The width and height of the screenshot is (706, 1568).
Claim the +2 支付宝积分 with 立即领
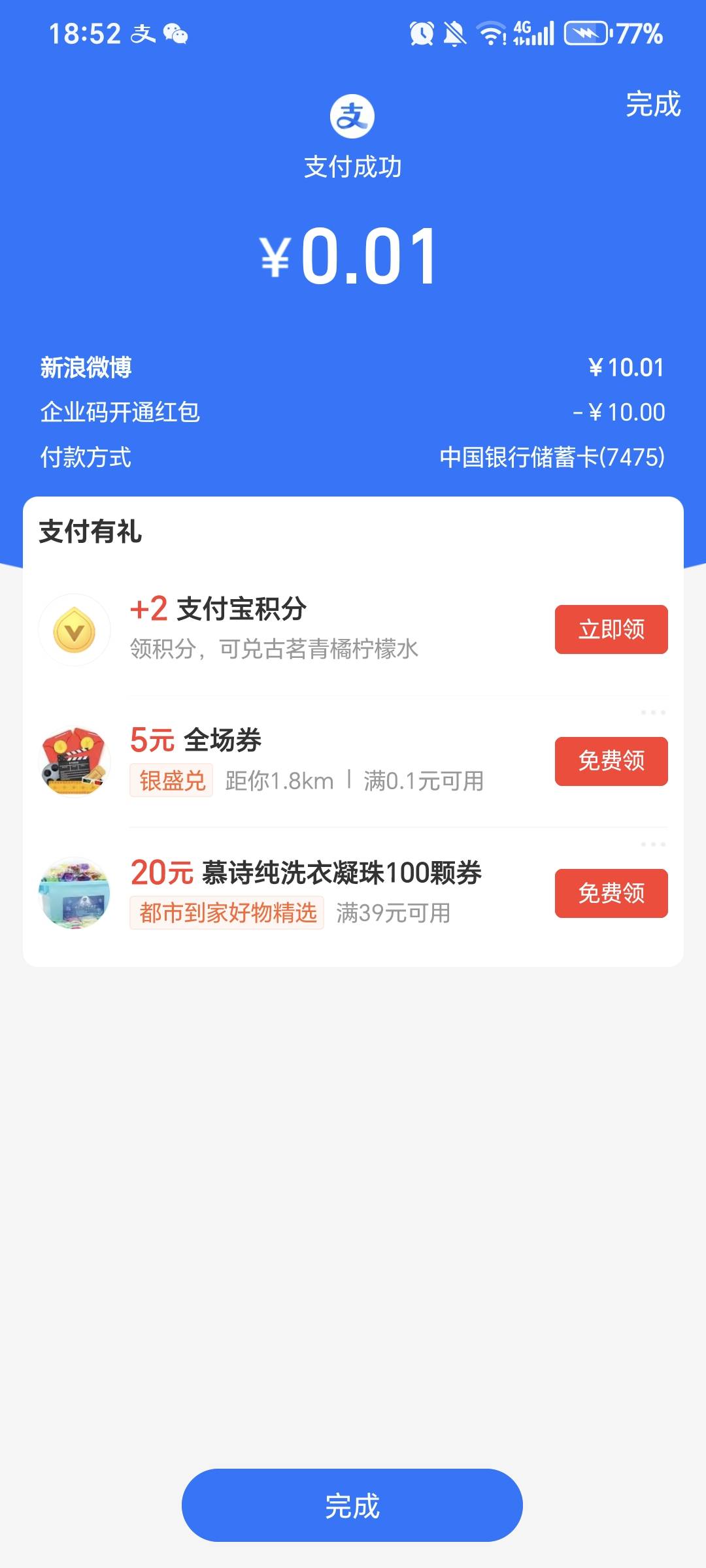611,629
